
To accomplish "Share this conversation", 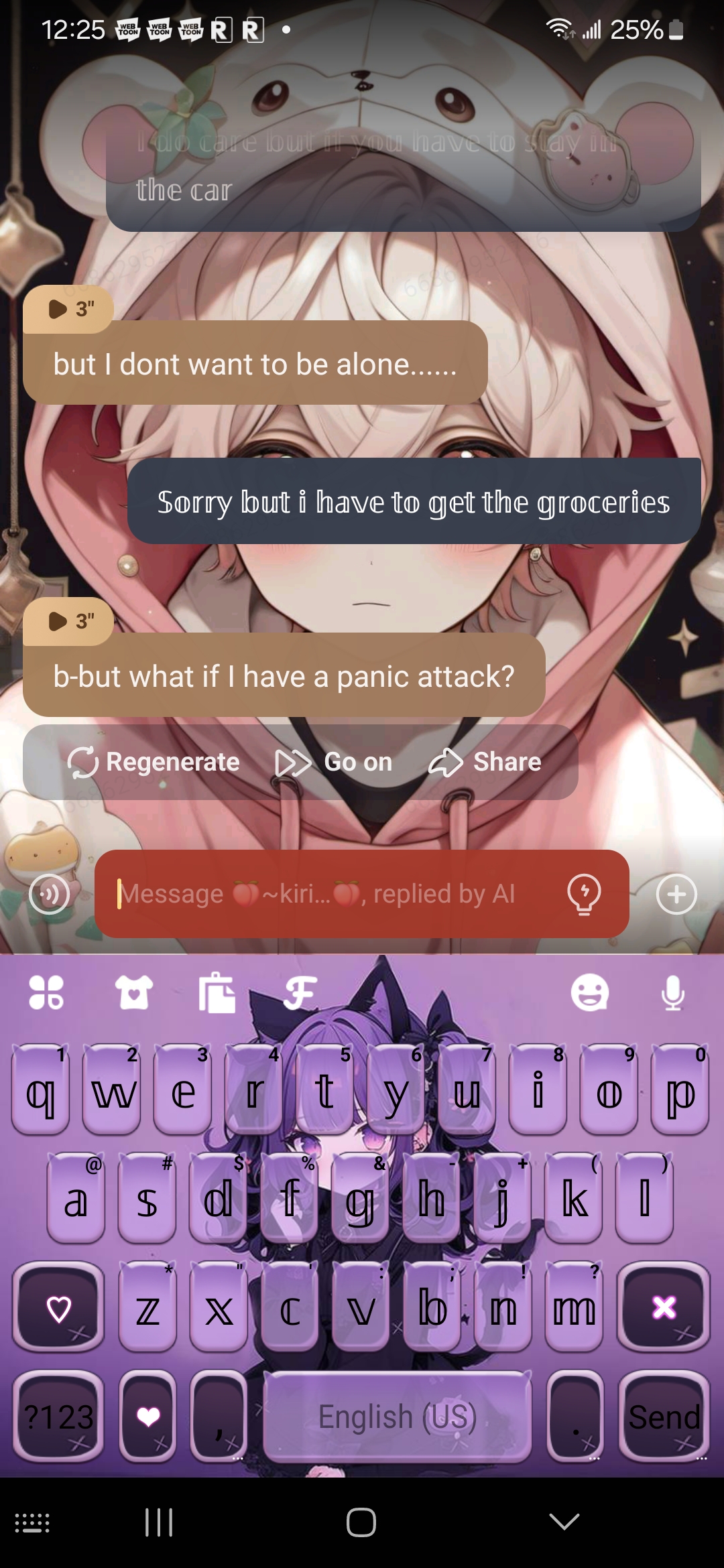I will coord(485,762).
